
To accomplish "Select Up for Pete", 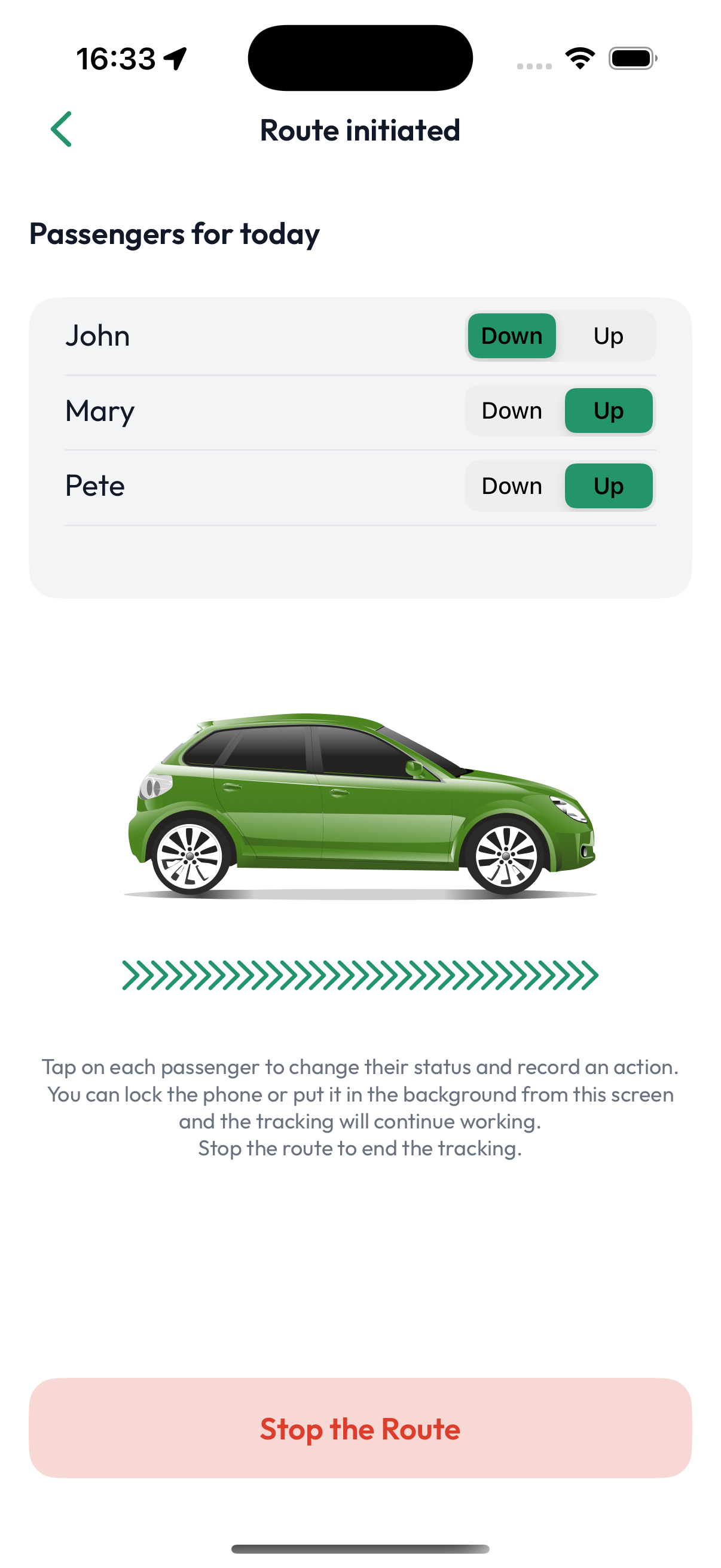I will 608,486.
